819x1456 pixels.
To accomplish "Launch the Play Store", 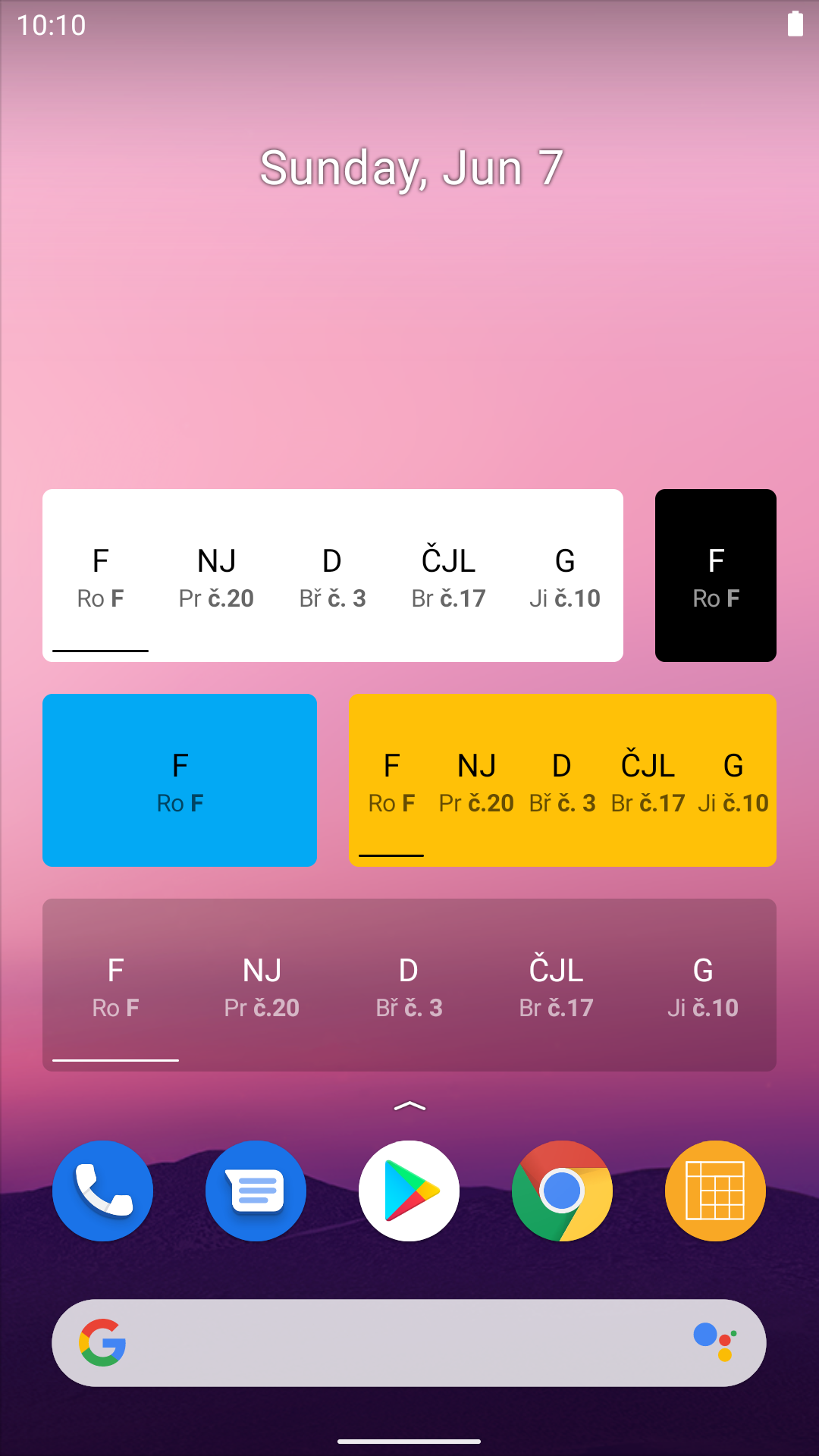I will tap(409, 1191).
